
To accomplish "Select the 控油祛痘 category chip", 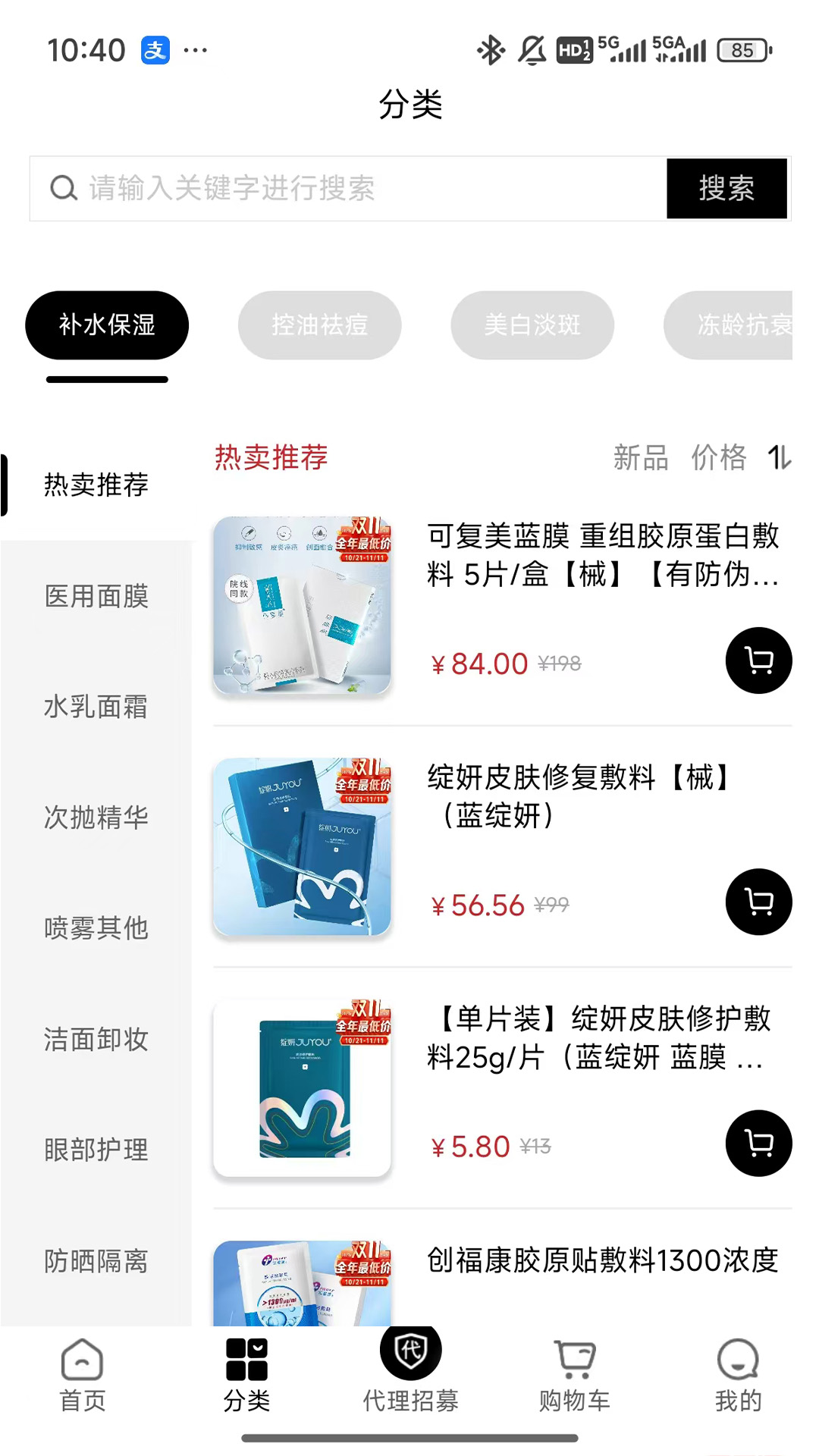I will [x=319, y=325].
